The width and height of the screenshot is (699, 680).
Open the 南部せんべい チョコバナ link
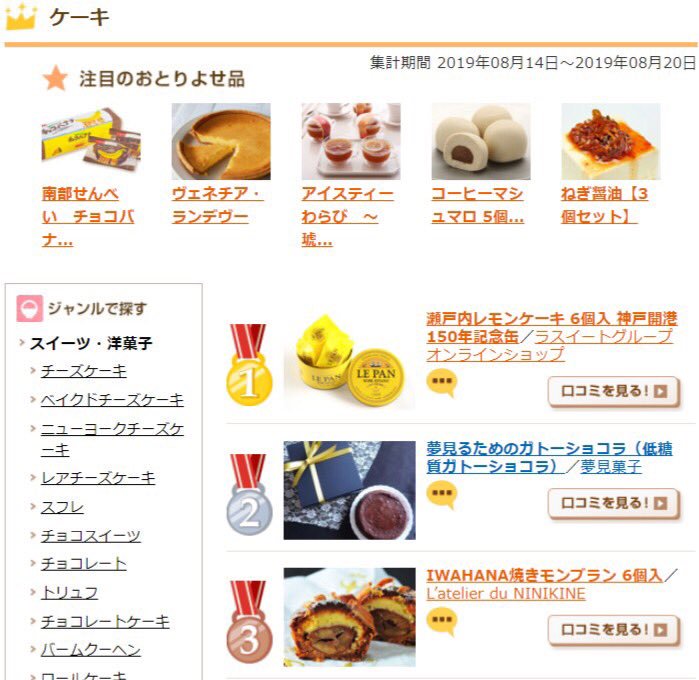(88, 216)
